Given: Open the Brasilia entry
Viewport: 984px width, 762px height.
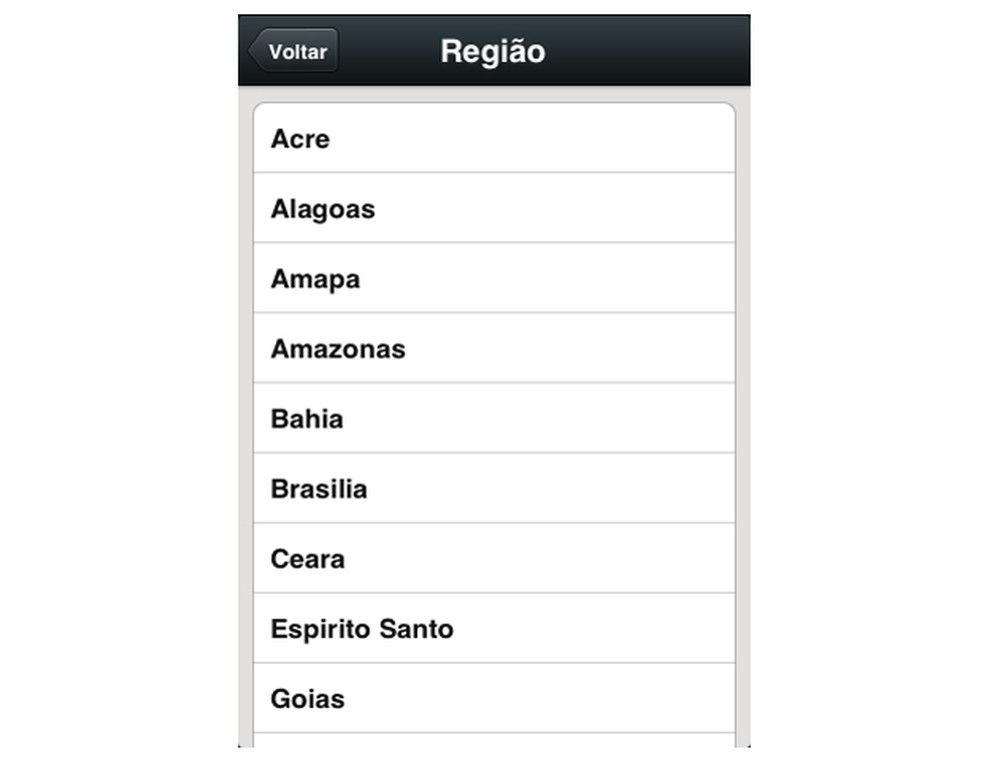Looking at the screenshot, I should [x=494, y=489].
